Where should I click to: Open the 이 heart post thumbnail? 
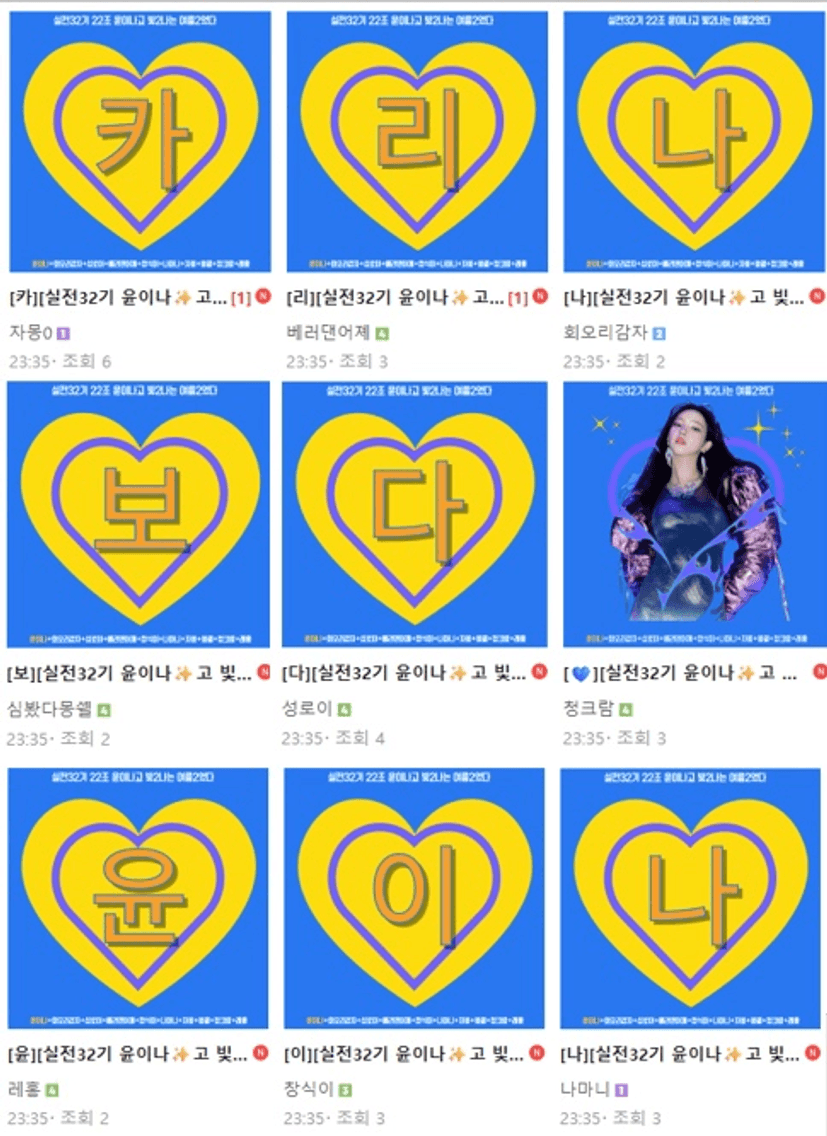click(414, 898)
